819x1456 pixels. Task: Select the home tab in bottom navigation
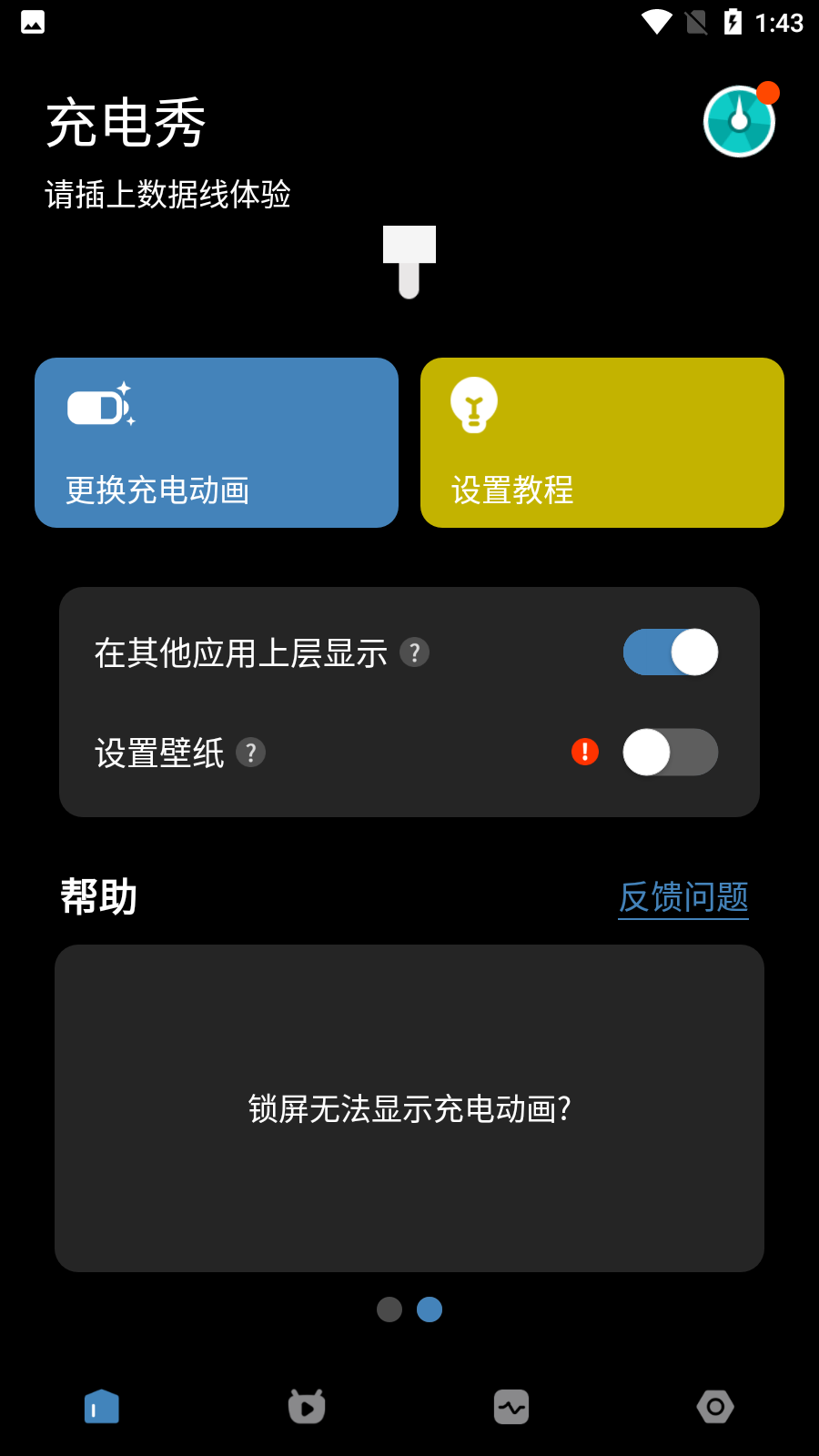tap(101, 1406)
